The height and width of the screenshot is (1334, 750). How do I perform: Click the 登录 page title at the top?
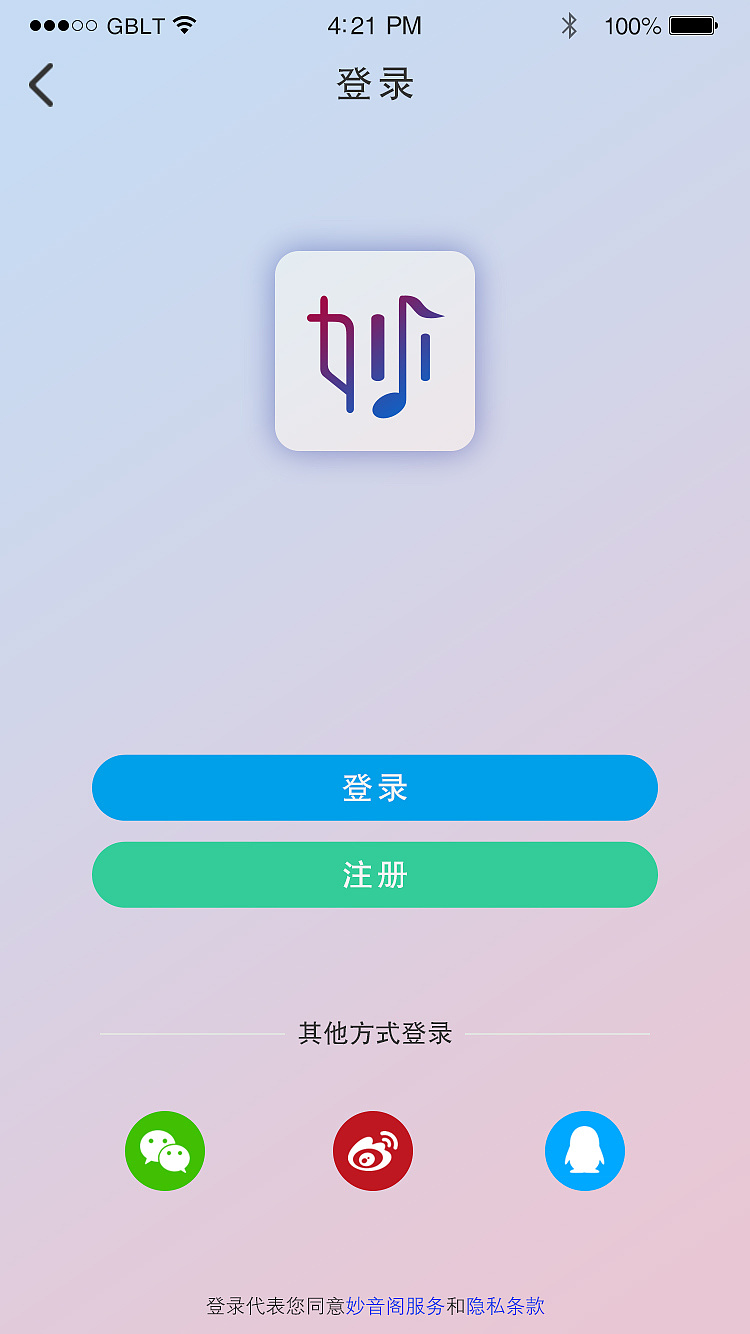click(375, 84)
